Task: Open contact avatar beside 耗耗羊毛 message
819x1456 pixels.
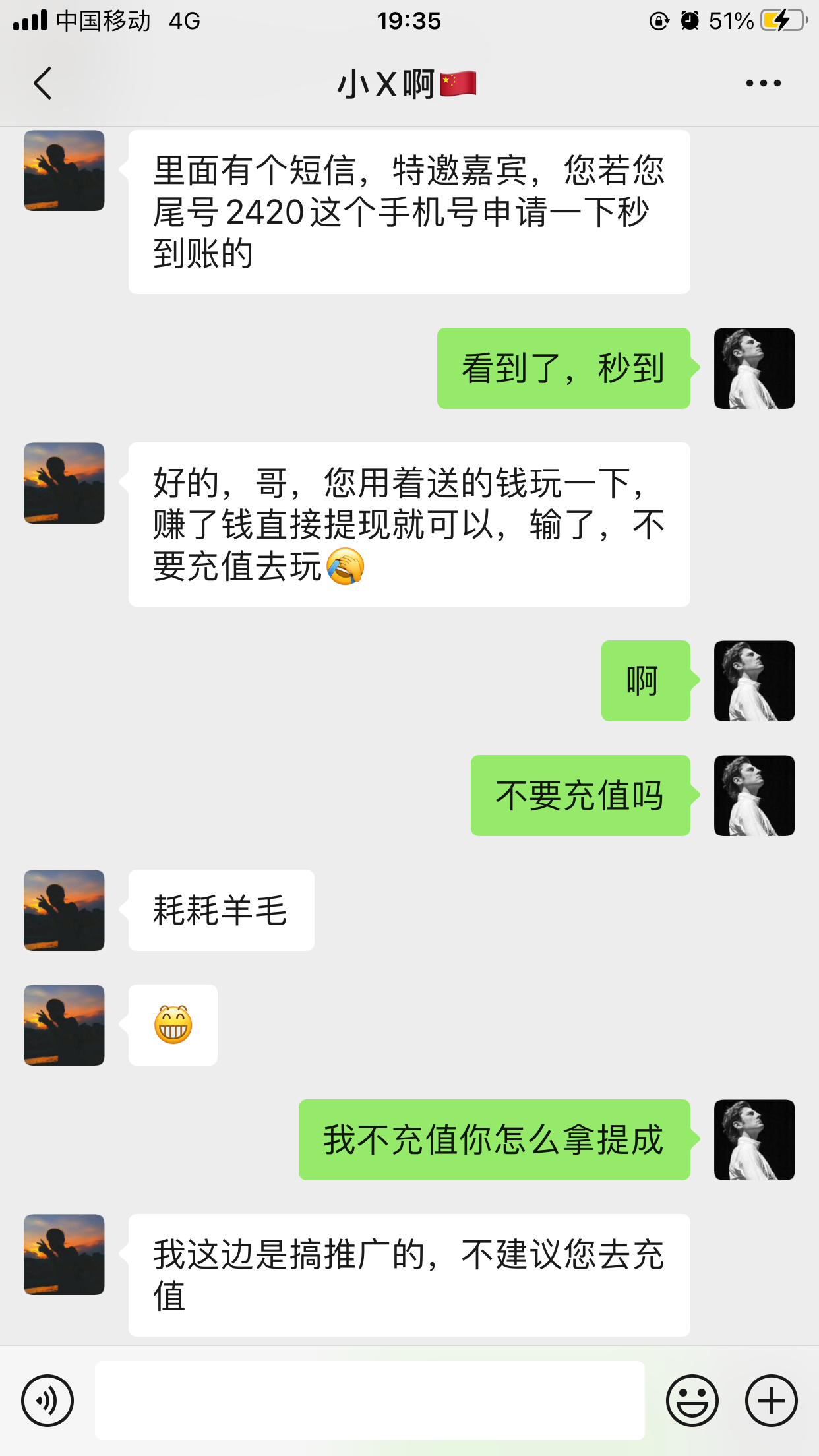Action: tap(64, 910)
